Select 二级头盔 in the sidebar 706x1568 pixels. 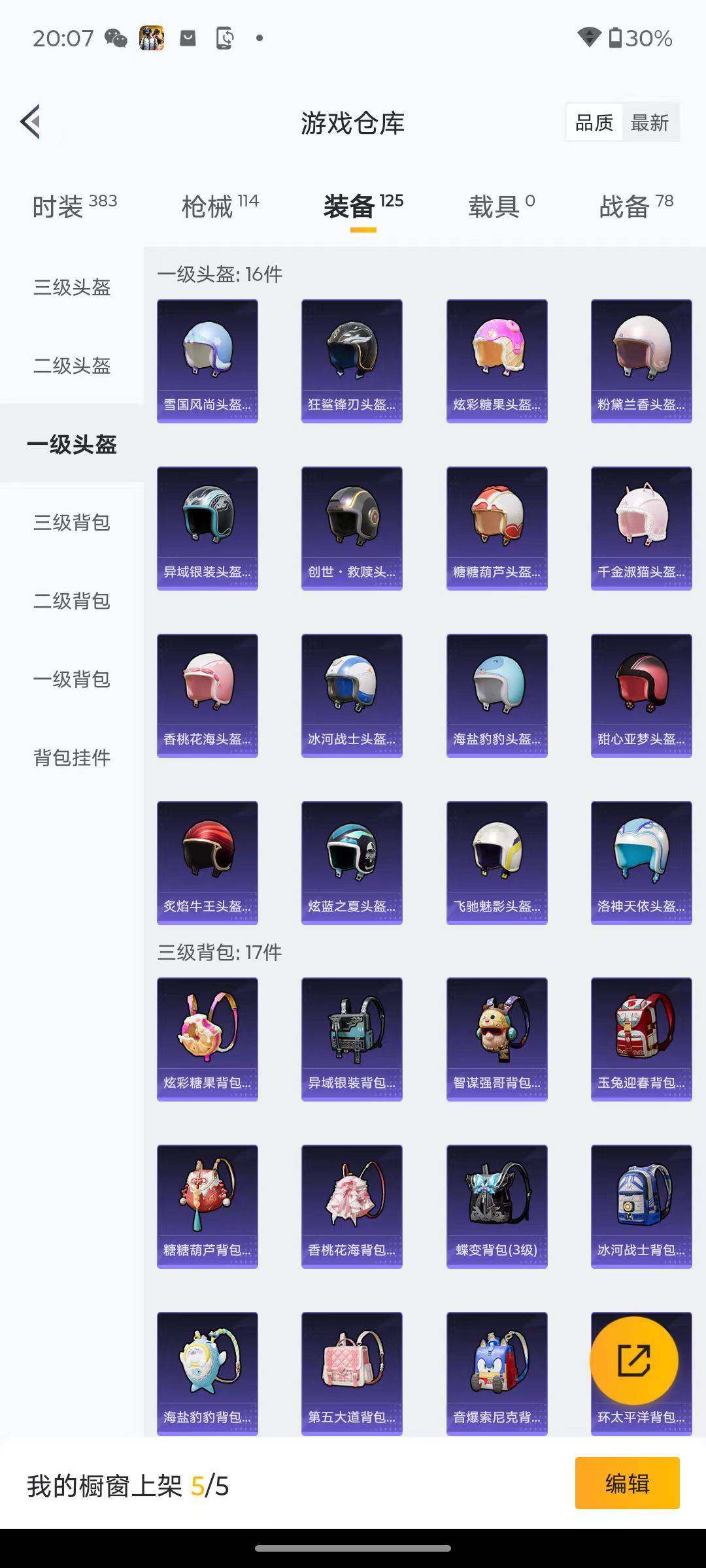click(72, 365)
